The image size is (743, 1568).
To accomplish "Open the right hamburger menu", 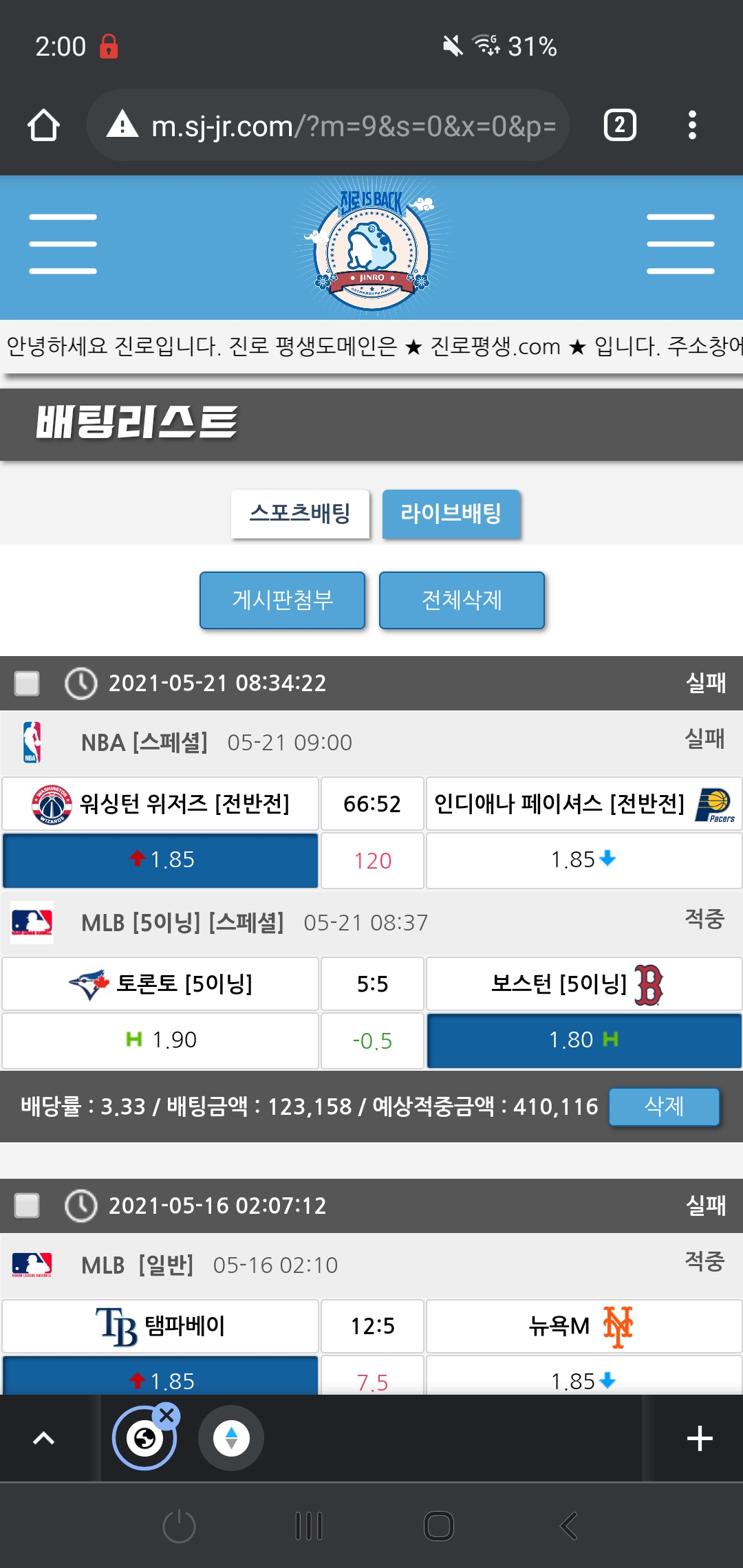I will point(680,244).
